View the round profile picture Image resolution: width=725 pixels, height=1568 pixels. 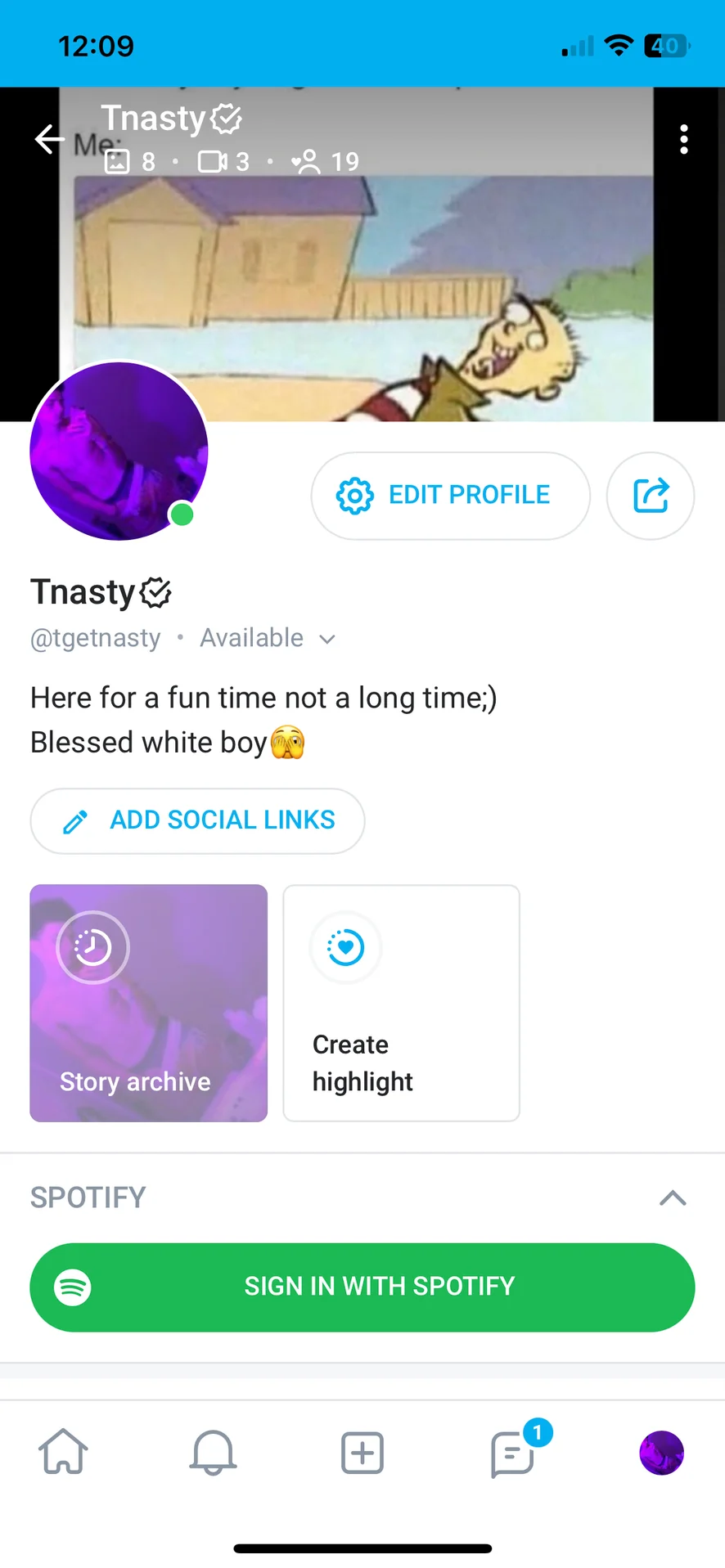(x=119, y=451)
